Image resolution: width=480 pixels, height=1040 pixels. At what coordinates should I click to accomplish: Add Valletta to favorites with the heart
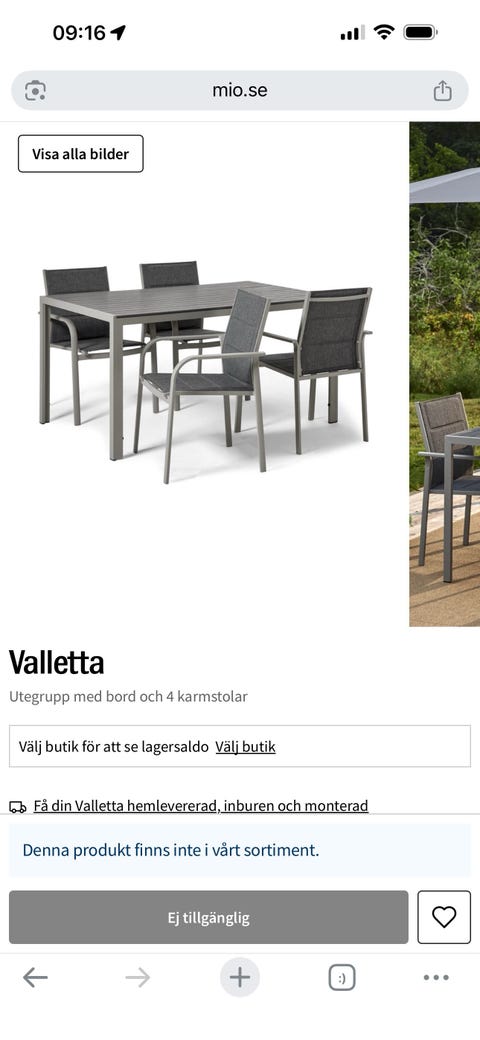click(x=444, y=917)
